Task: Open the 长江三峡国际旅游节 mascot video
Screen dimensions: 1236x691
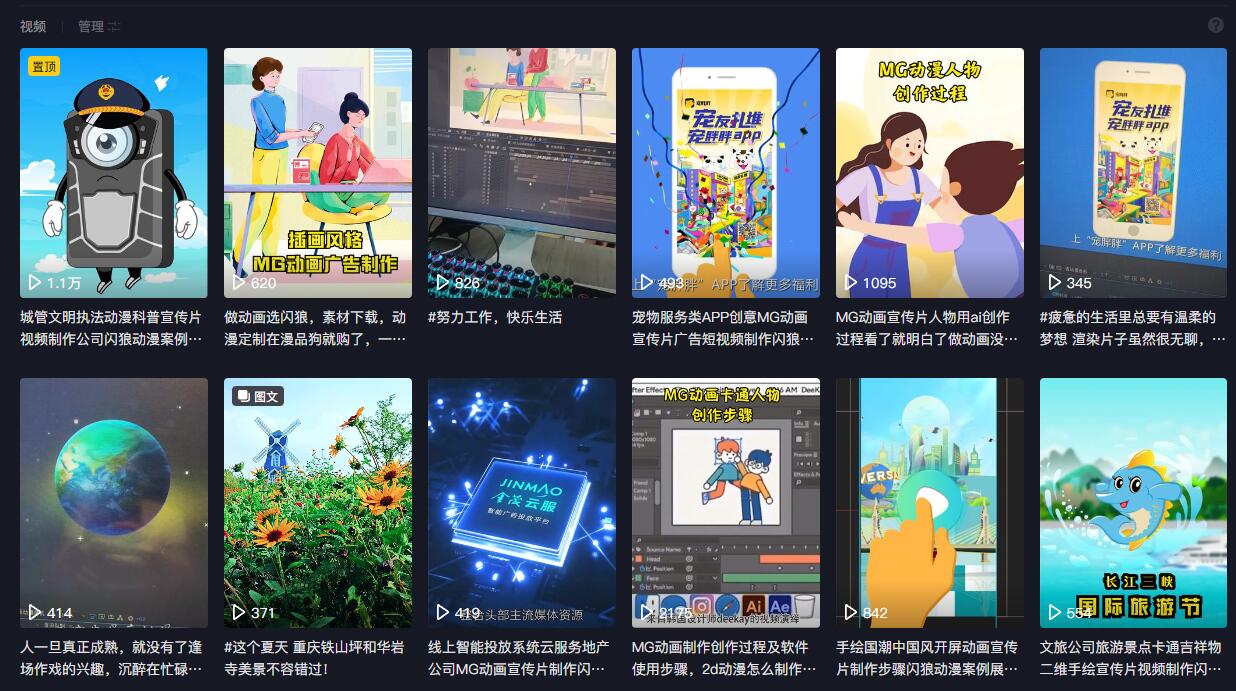Action: 1134,502
